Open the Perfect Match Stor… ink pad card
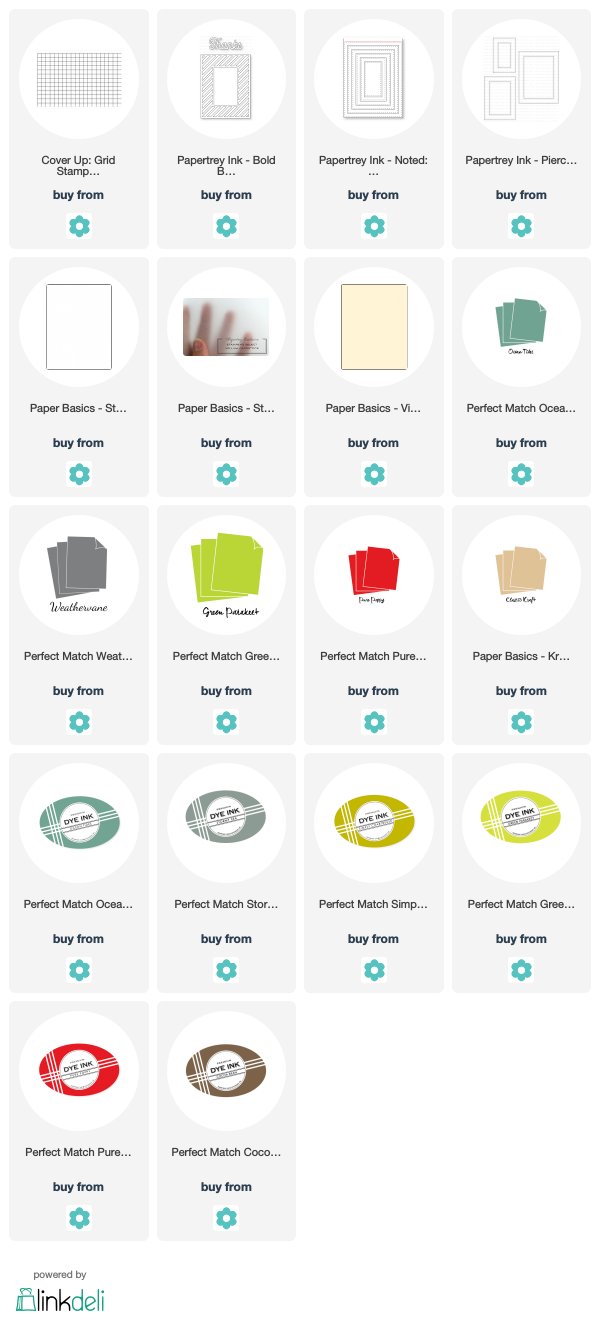 tap(226, 873)
